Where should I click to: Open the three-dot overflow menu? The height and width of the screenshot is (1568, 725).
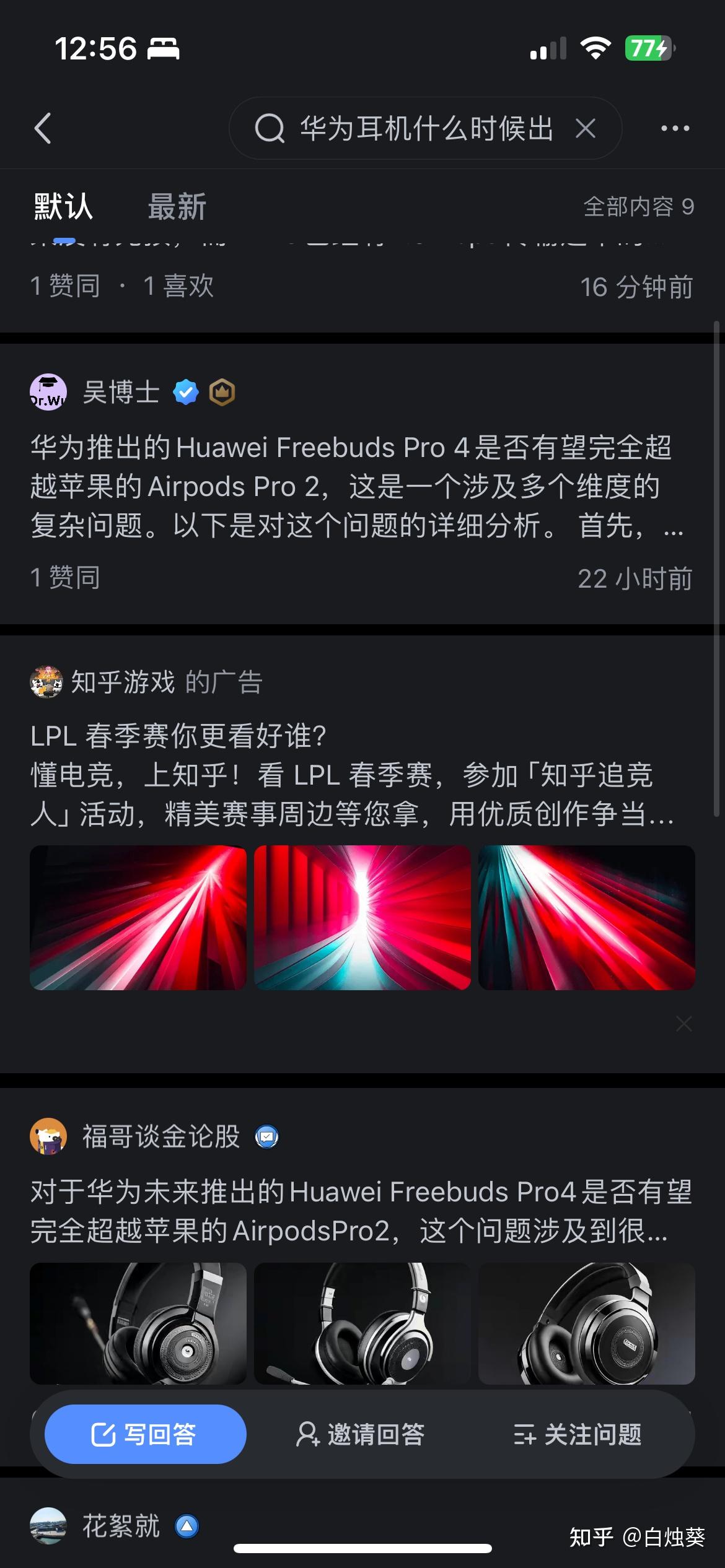675,129
